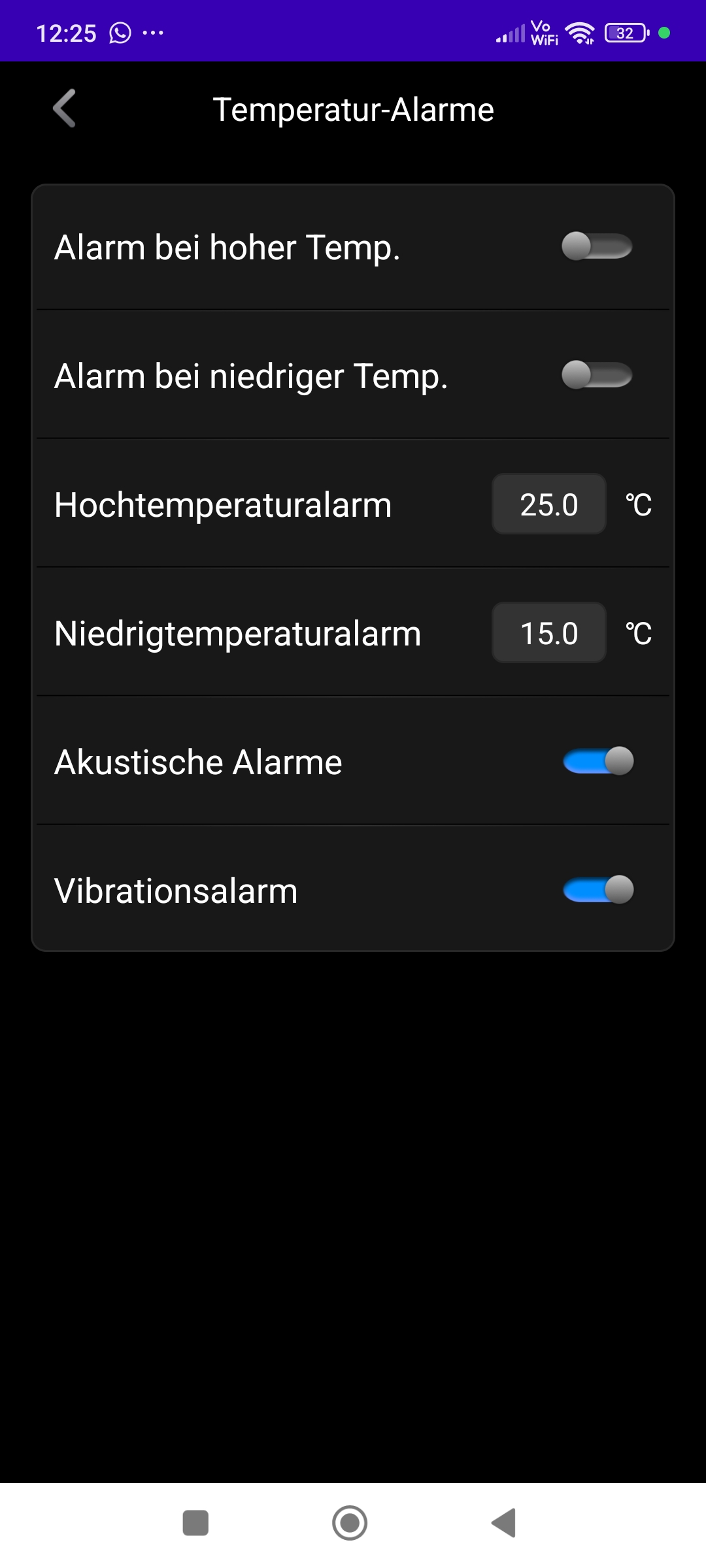
Task: Enable Alarm bei hoher Temp. switch
Action: [x=597, y=247]
